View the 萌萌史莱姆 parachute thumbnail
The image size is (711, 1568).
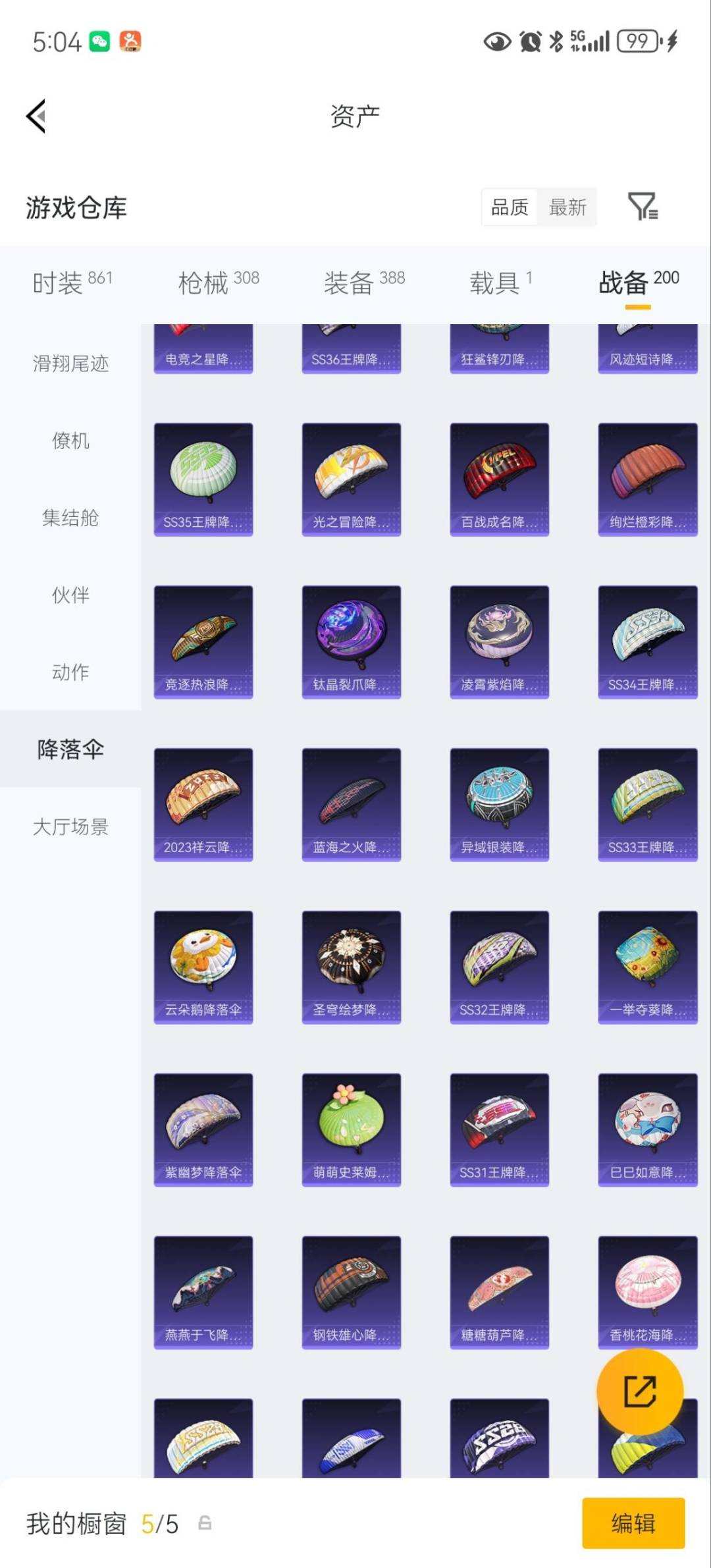350,1129
